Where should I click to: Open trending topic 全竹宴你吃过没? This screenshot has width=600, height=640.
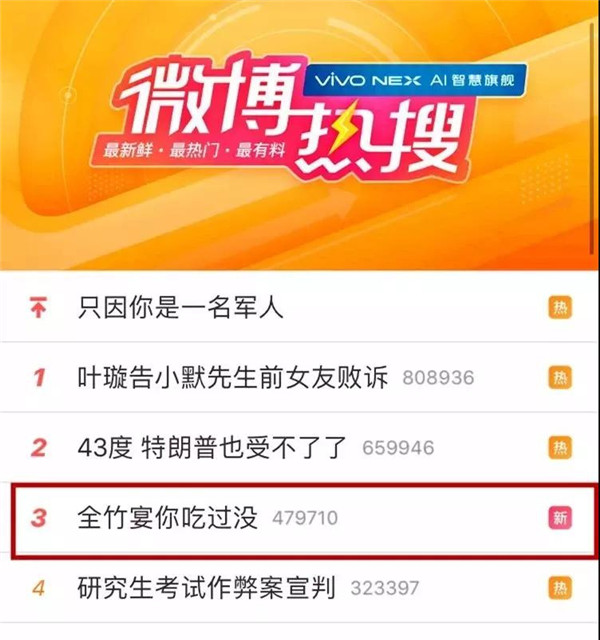pos(168,517)
